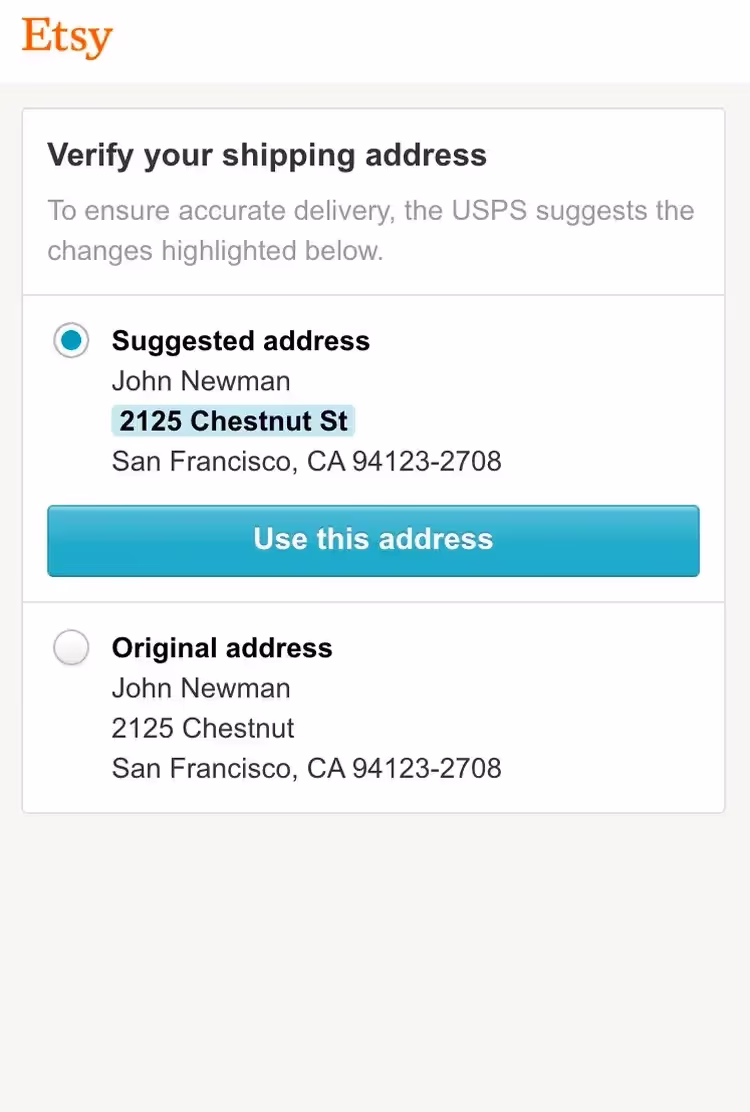Select the Suggested address radio button
This screenshot has width=750, height=1112.
pyautogui.click(x=71, y=341)
